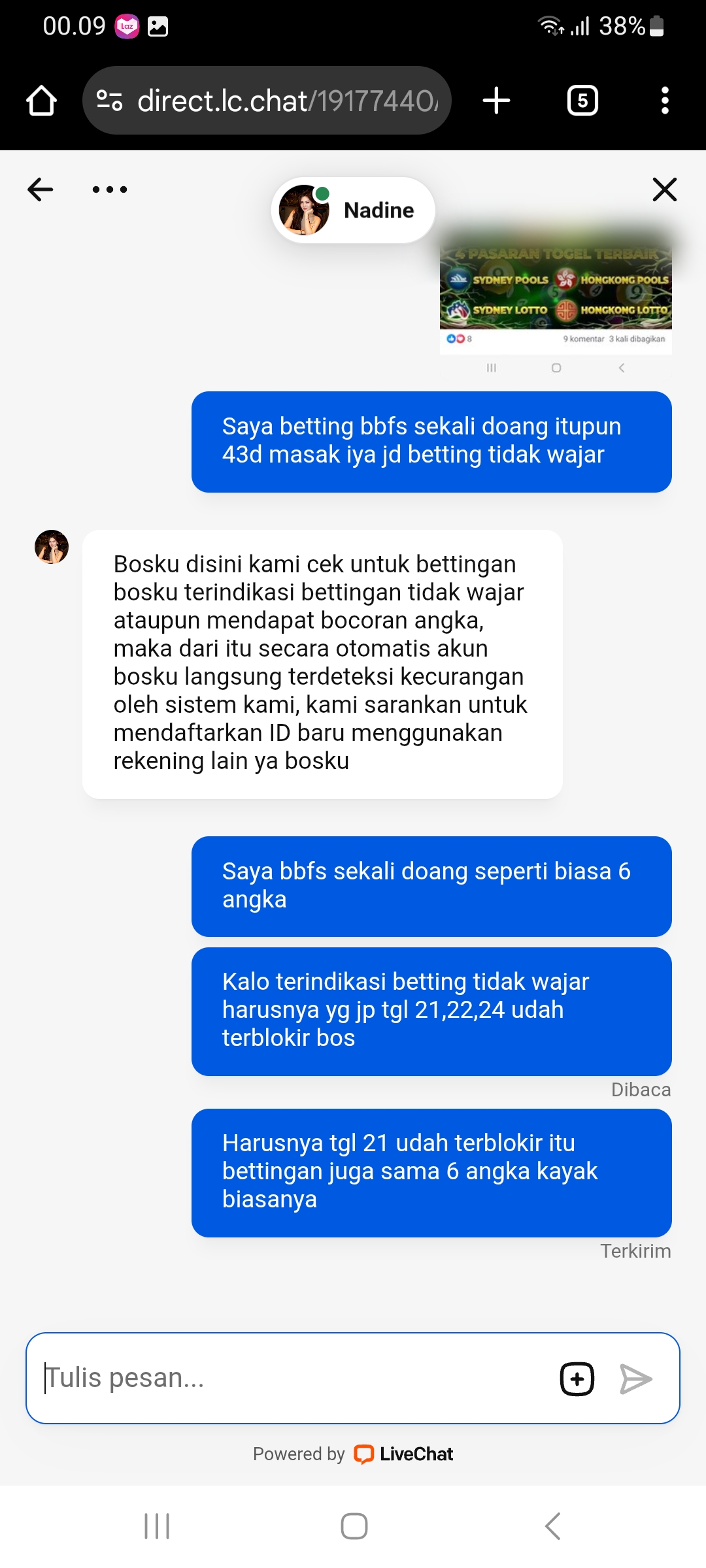The width and height of the screenshot is (706, 1568).
Task: Open the sent togel screenshot image
Action: click(556, 301)
